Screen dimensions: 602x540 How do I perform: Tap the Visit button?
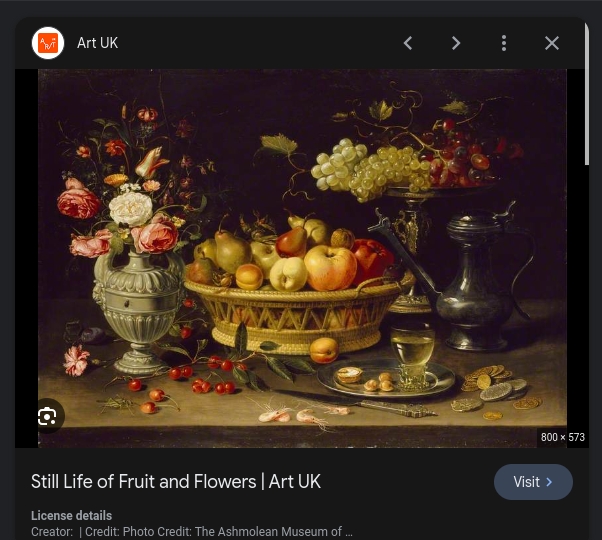[x=533, y=482]
